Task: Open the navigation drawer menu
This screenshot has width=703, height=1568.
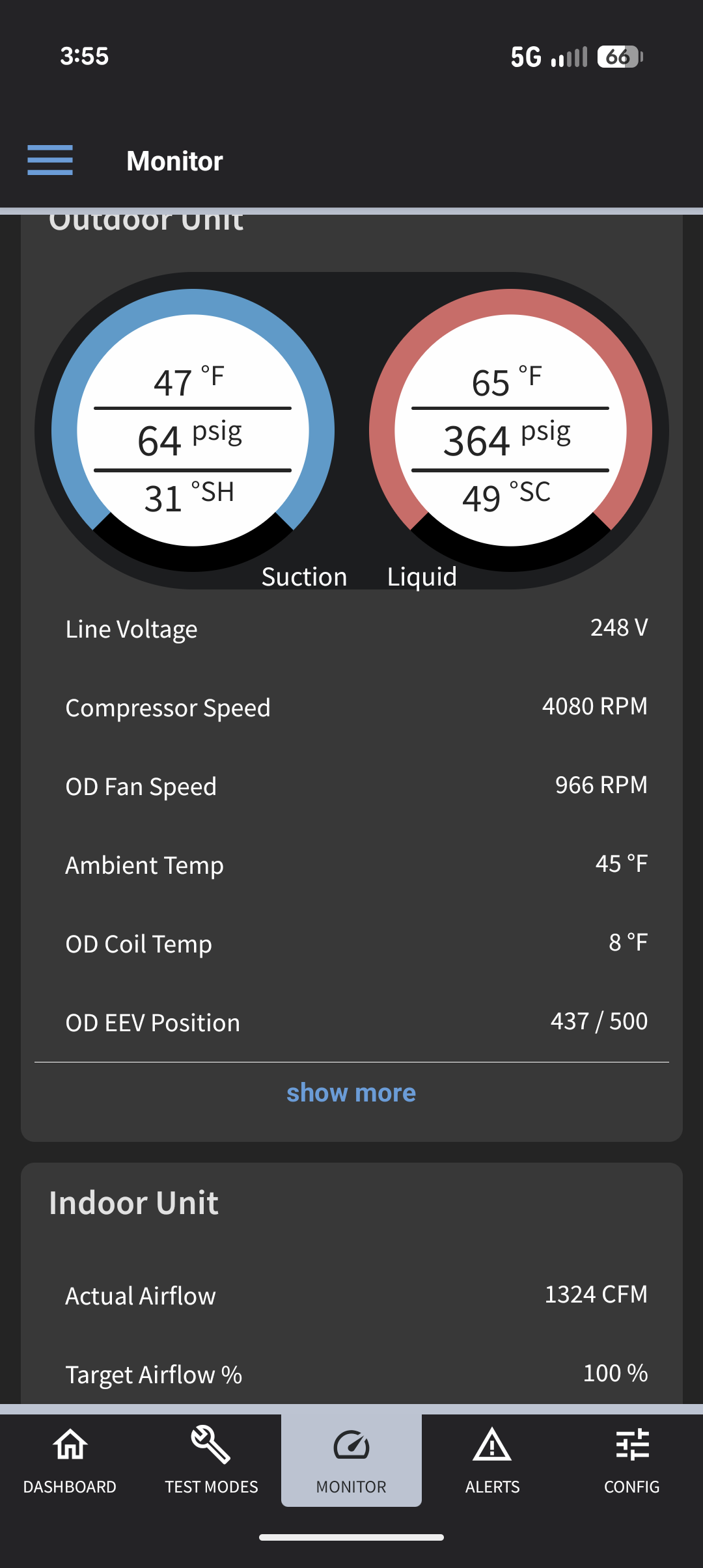Action: (x=49, y=161)
